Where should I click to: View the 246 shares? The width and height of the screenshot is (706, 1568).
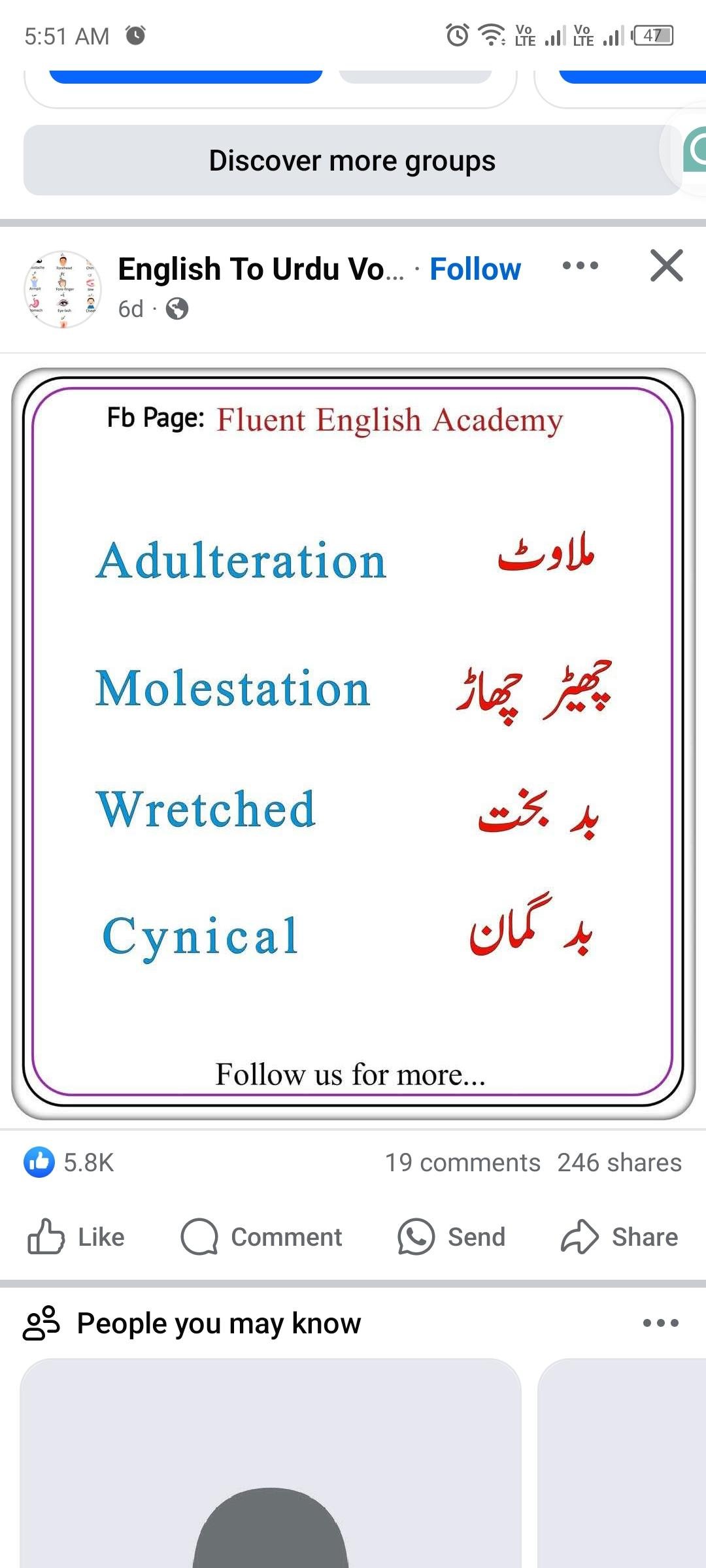[x=619, y=1163]
